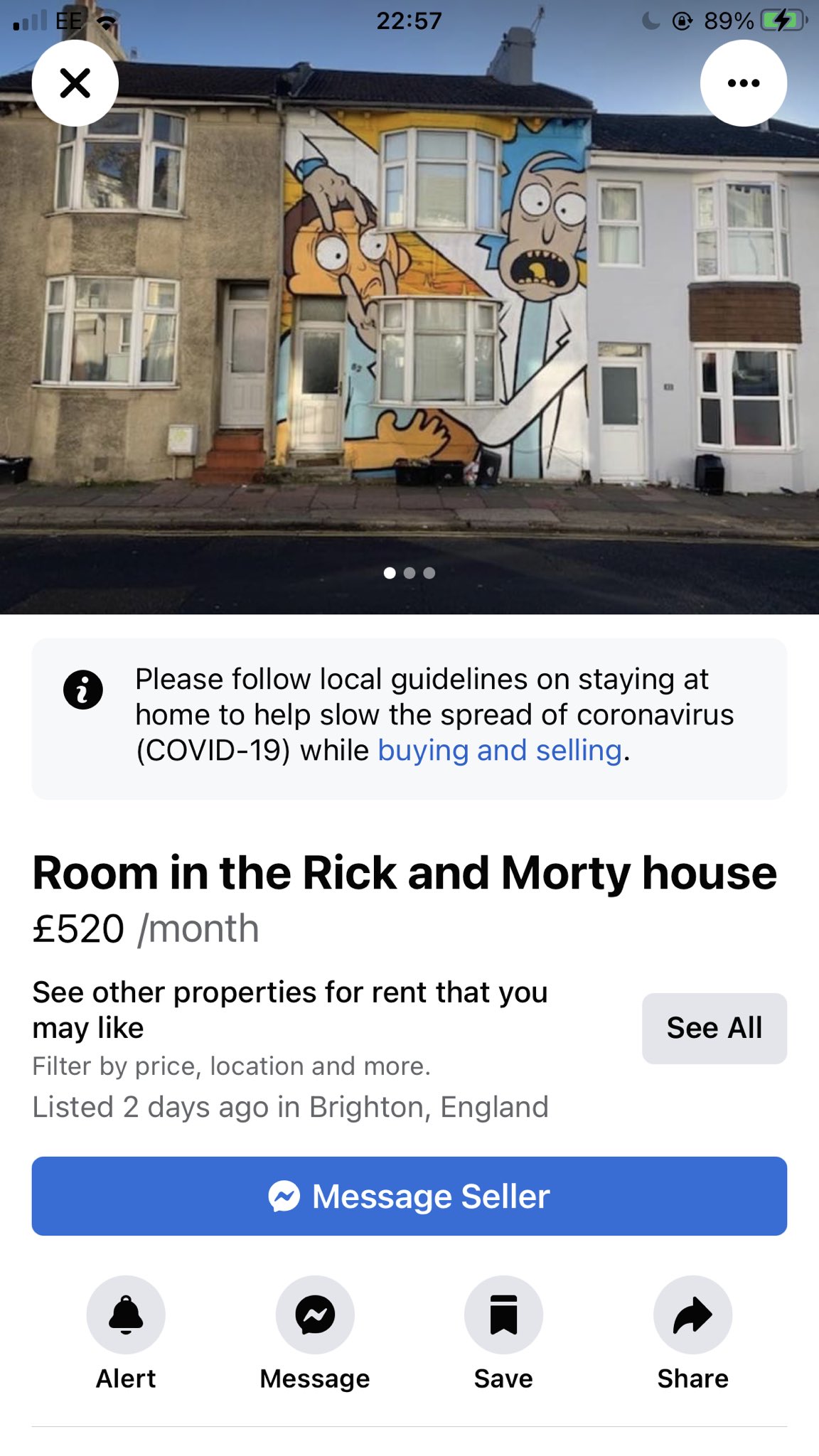819x1456 pixels.
Task: Open the buying and selling link
Action: pyautogui.click(x=499, y=751)
